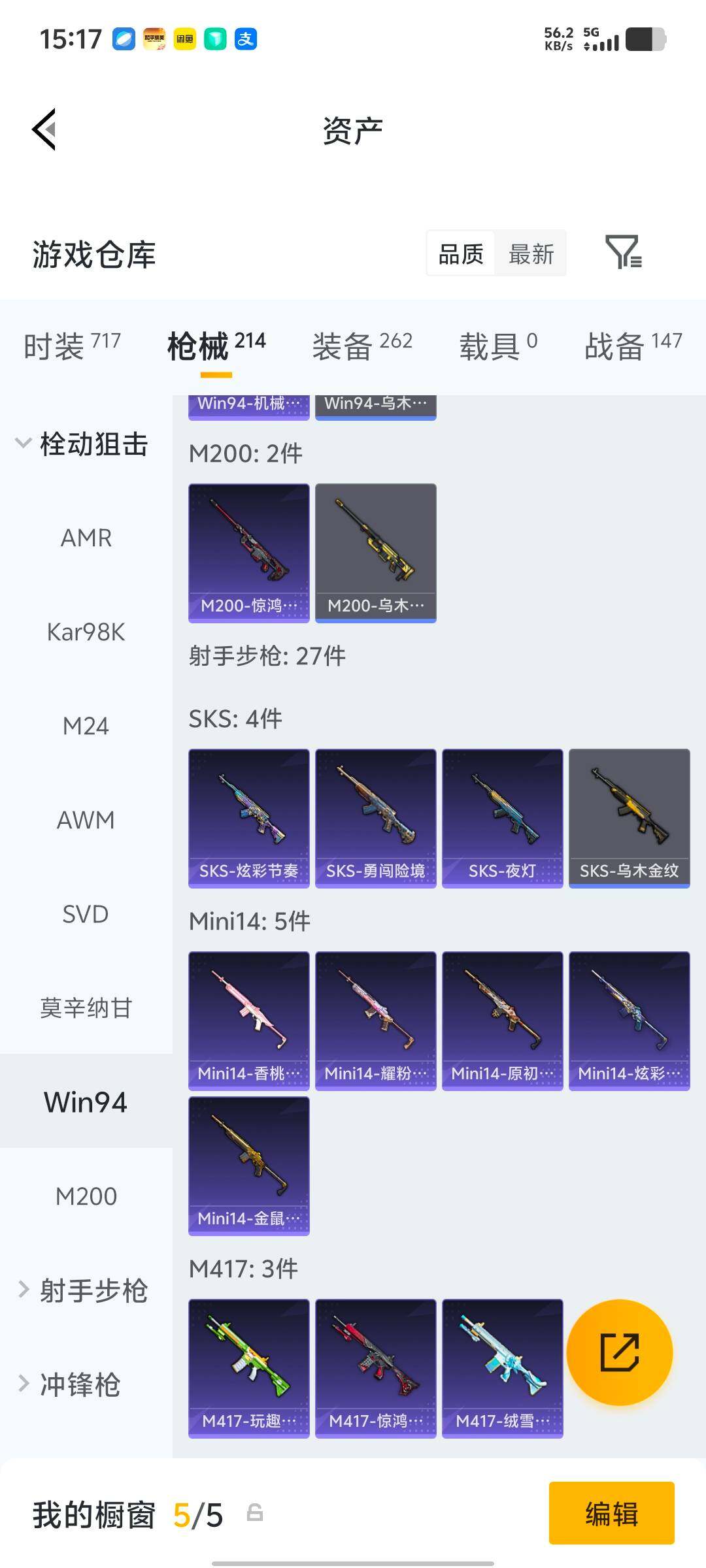Expand the 冲锋枪 category
This screenshot has height=1568, width=706.
69,1384
